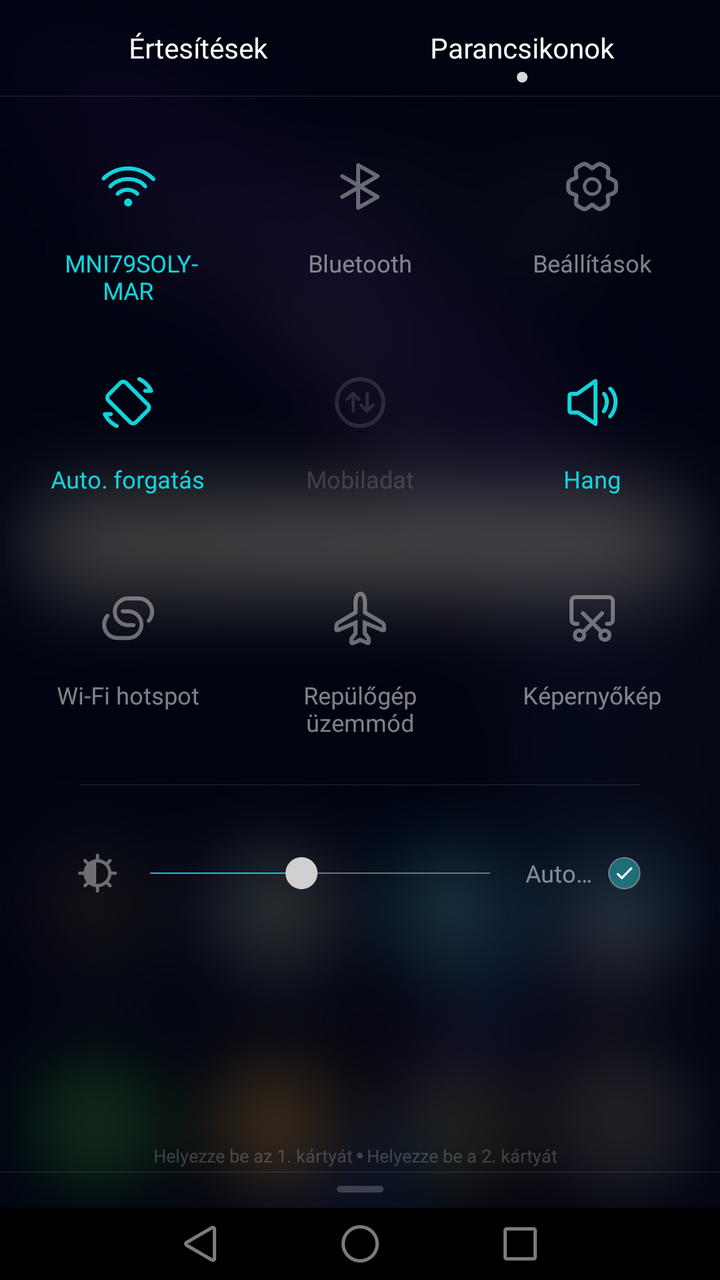Uncheck the Auto brightness checkbox
720x1280 pixels.
tap(624, 874)
